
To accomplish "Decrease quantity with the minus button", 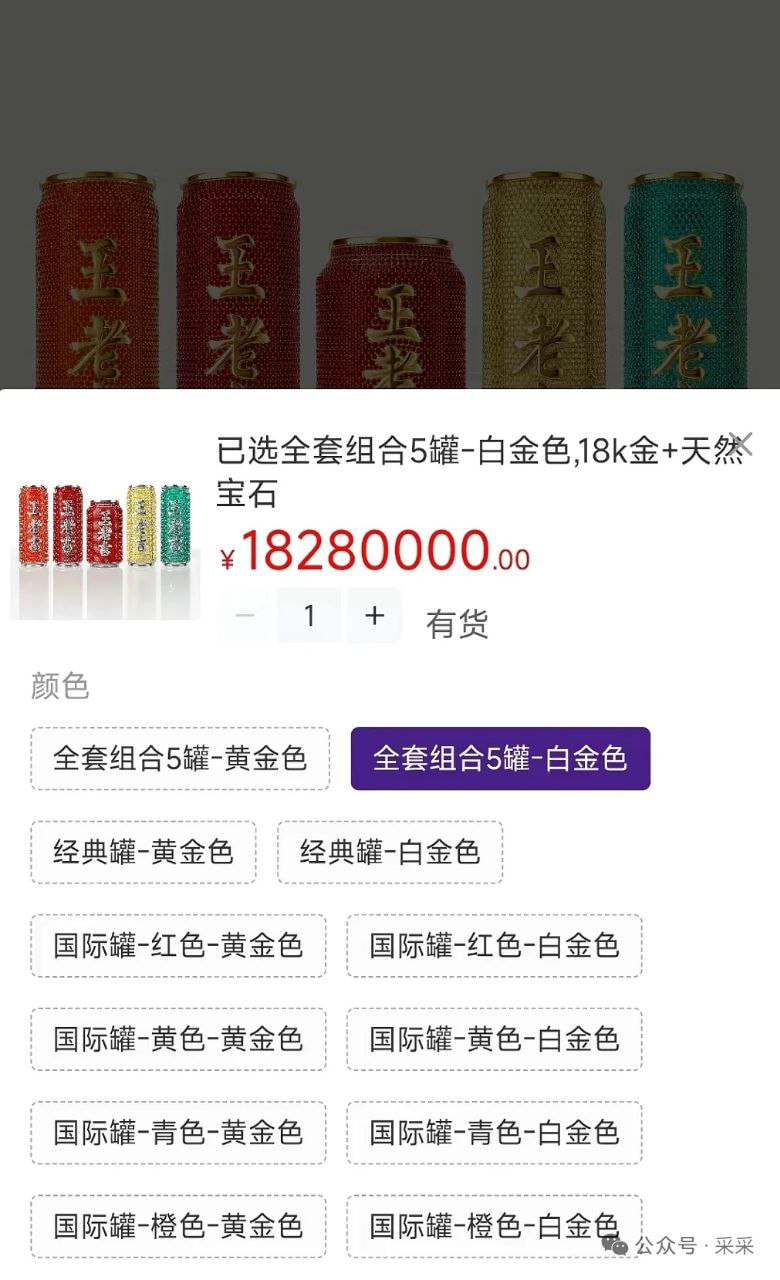I will [x=245, y=615].
